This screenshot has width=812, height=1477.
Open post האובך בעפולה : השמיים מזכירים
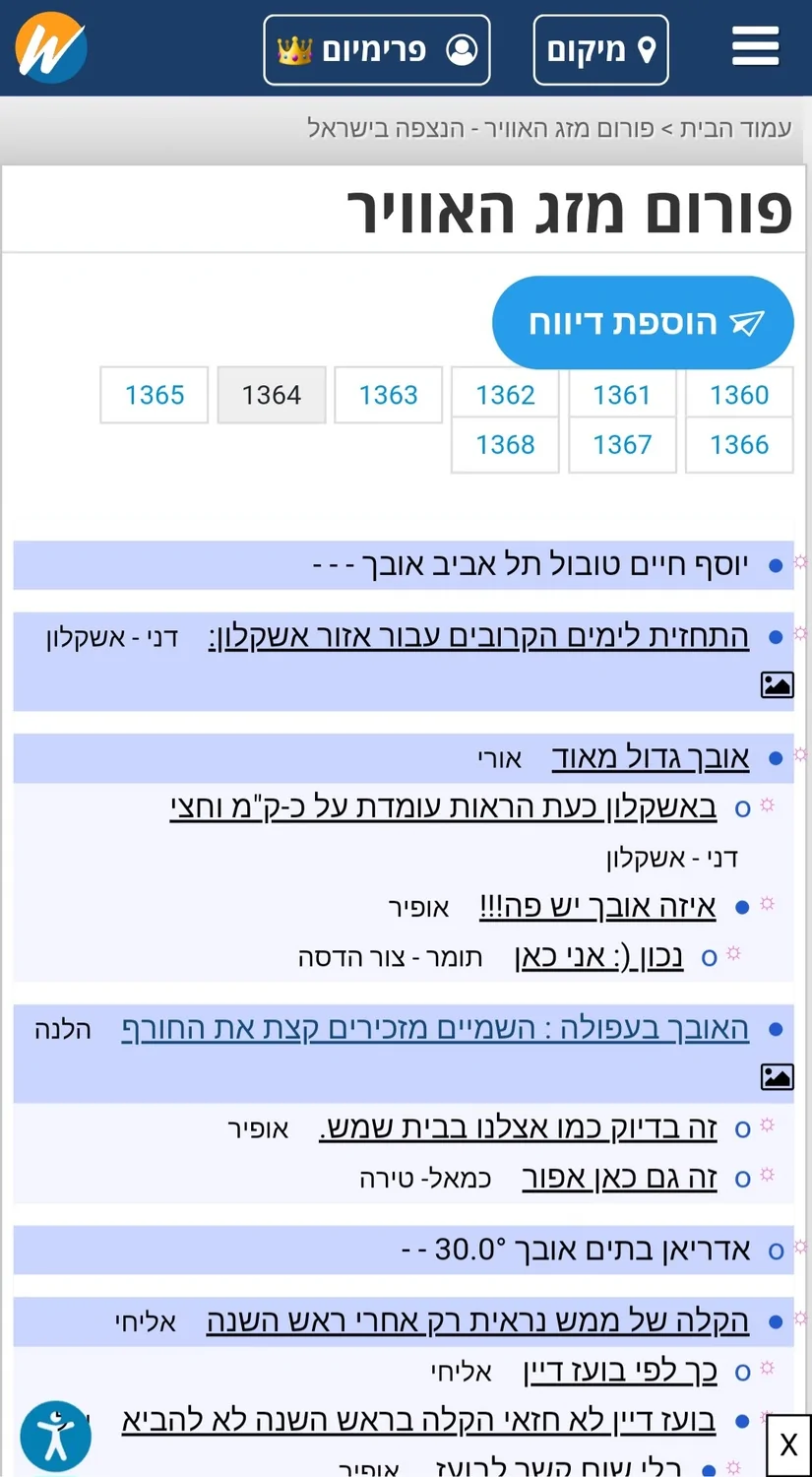(x=435, y=1029)
